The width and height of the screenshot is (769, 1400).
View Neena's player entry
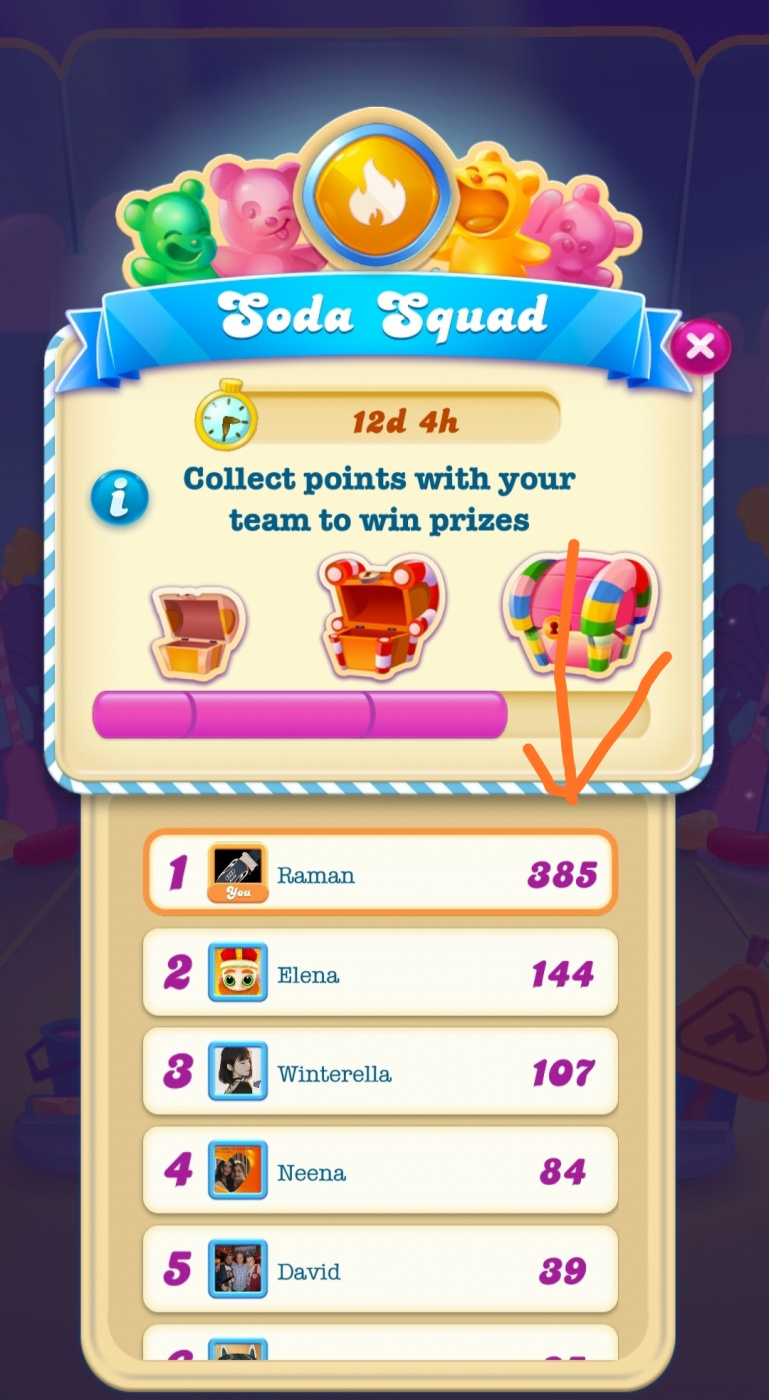click(x=380, y=1171)
